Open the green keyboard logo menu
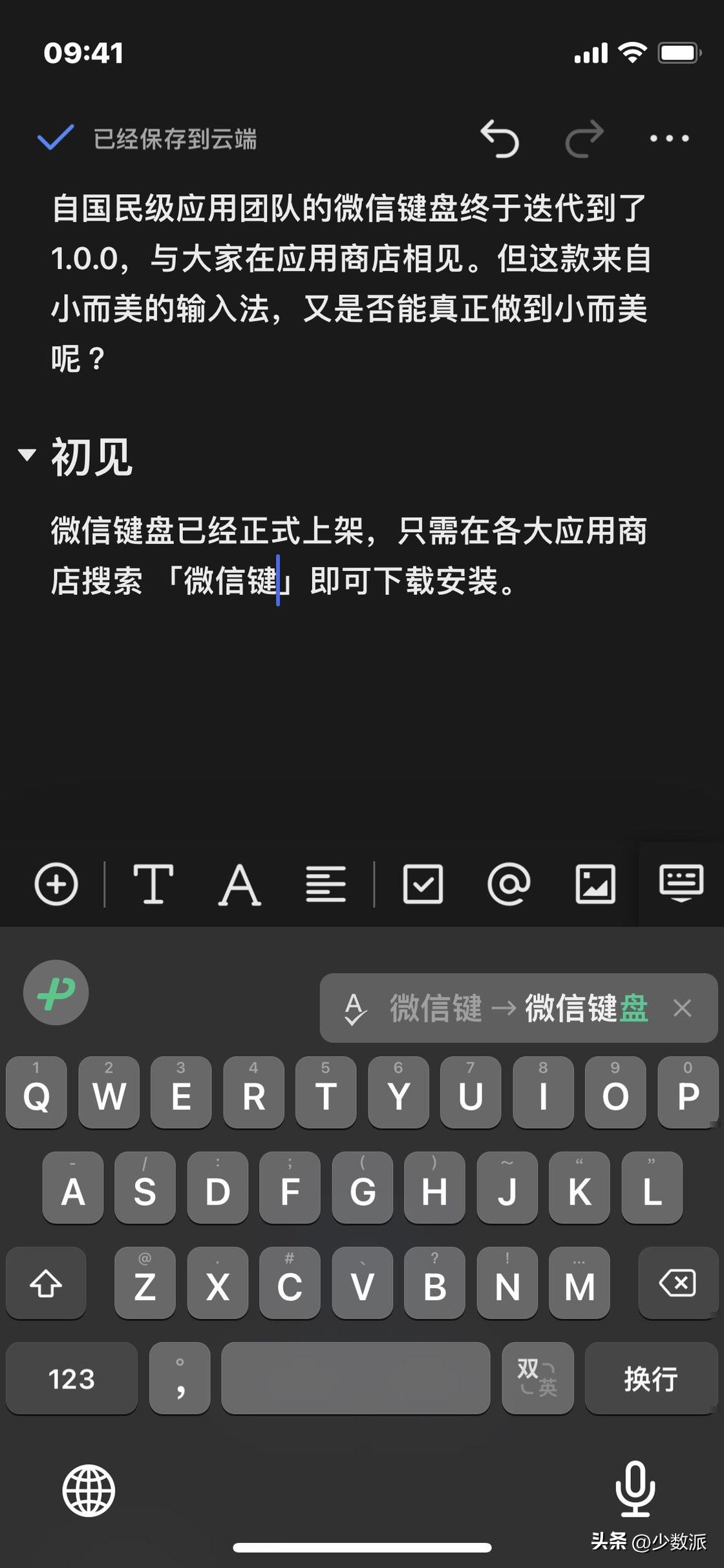Image resolution: width=724 pixels, height=1568 pixels. 56,993
